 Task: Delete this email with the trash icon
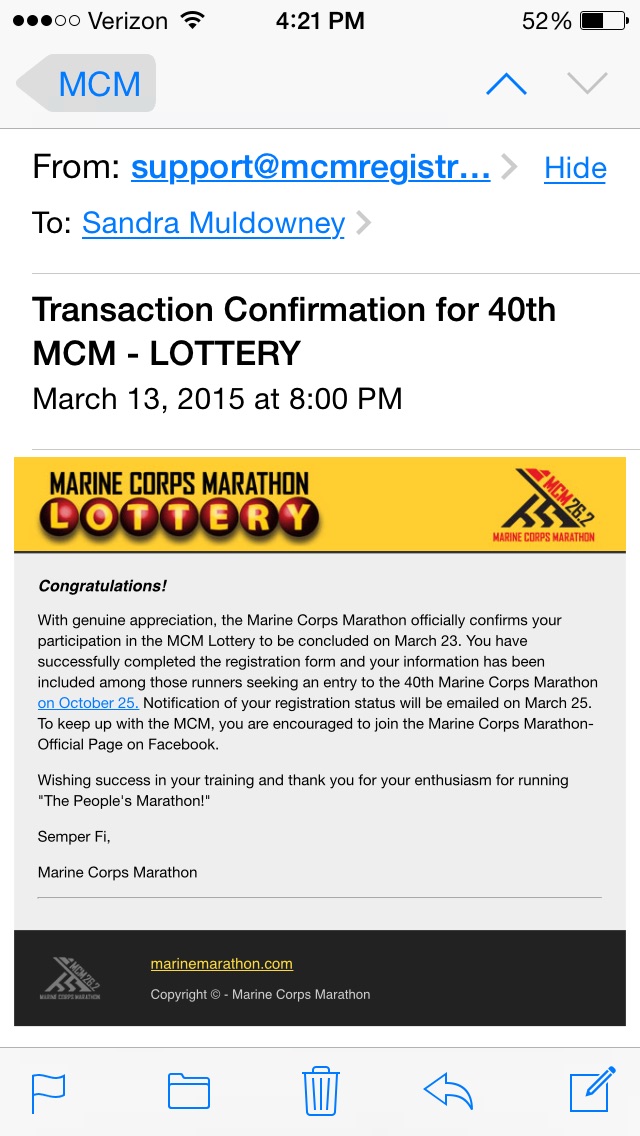coord(320,1090)
